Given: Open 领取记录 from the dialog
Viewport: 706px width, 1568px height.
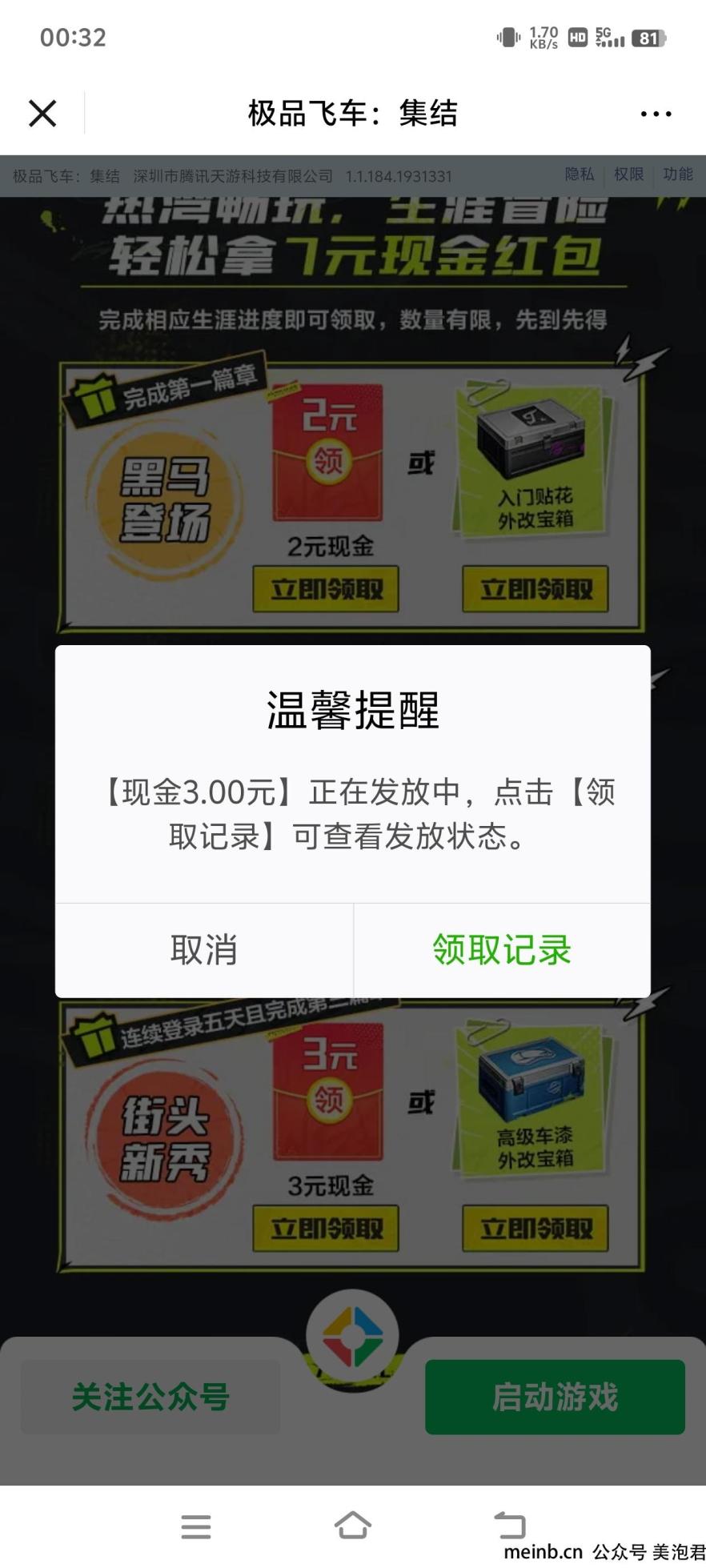Looking at the screenshot, I should point(502,950).
